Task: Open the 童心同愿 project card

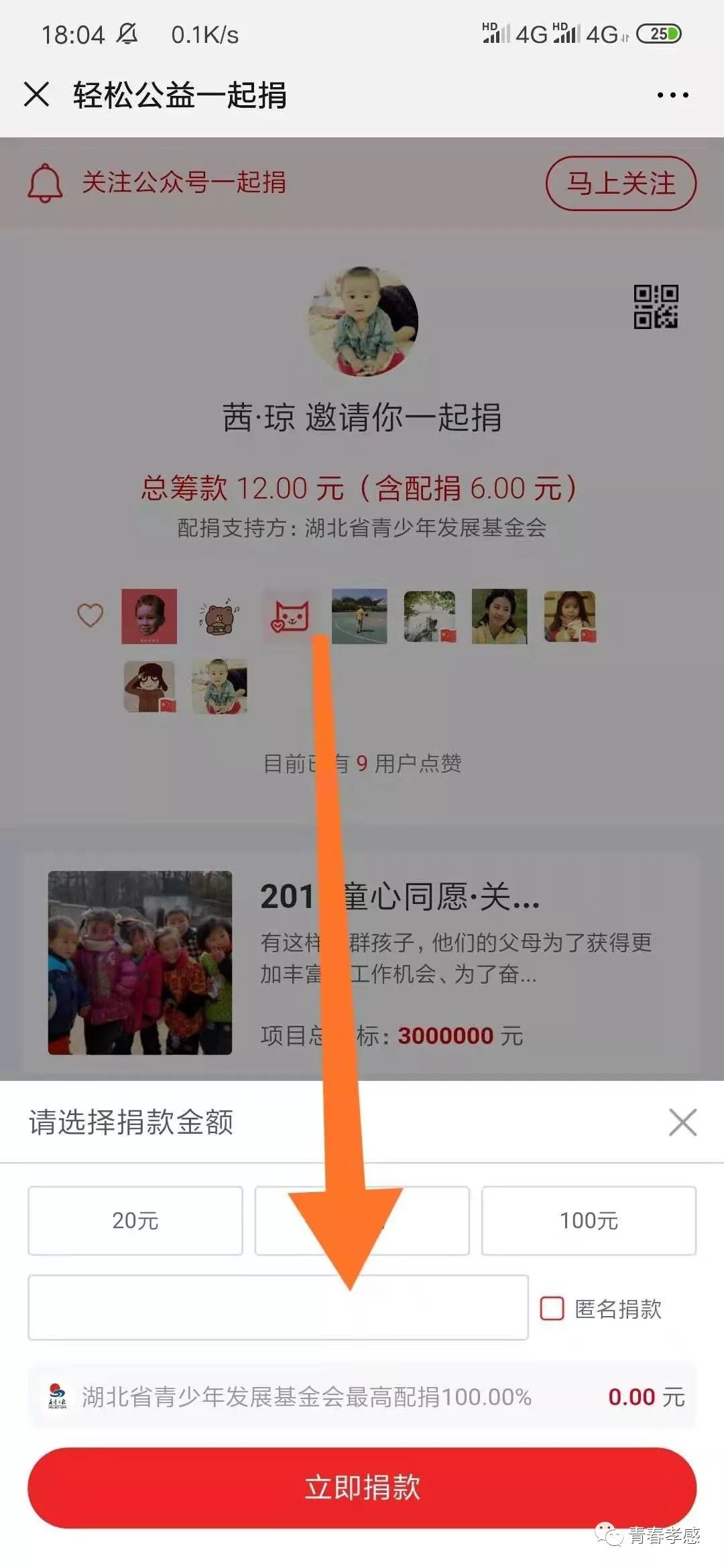Action: click(x=362, y=962)
